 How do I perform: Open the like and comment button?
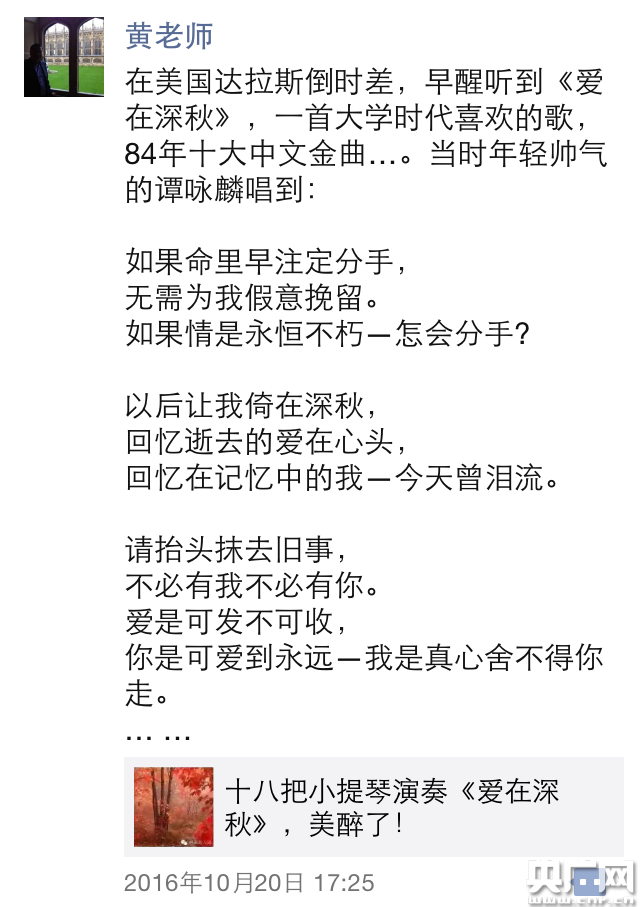pyautogui.click(x=587, y=882)
